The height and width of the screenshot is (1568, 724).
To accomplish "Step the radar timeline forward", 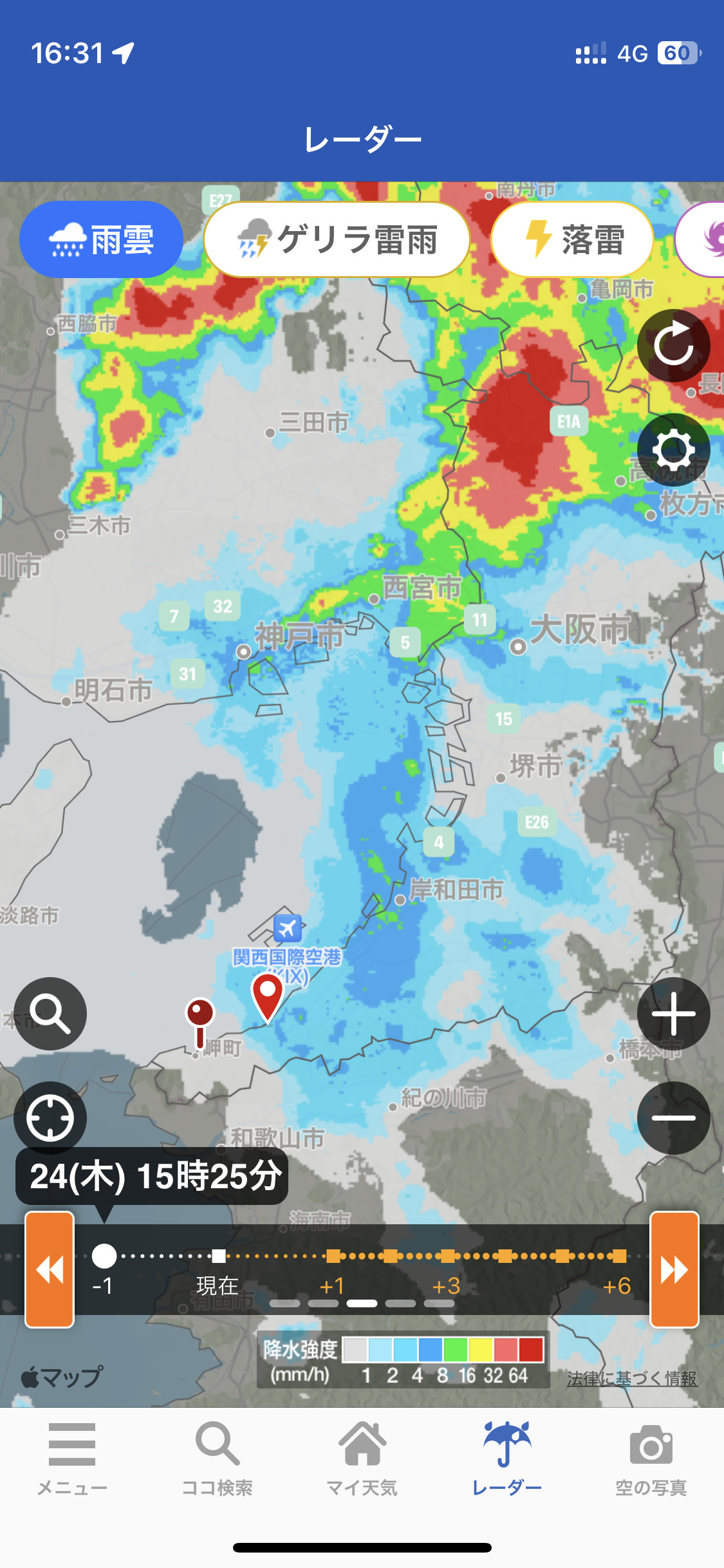I will coord(674,1269).
